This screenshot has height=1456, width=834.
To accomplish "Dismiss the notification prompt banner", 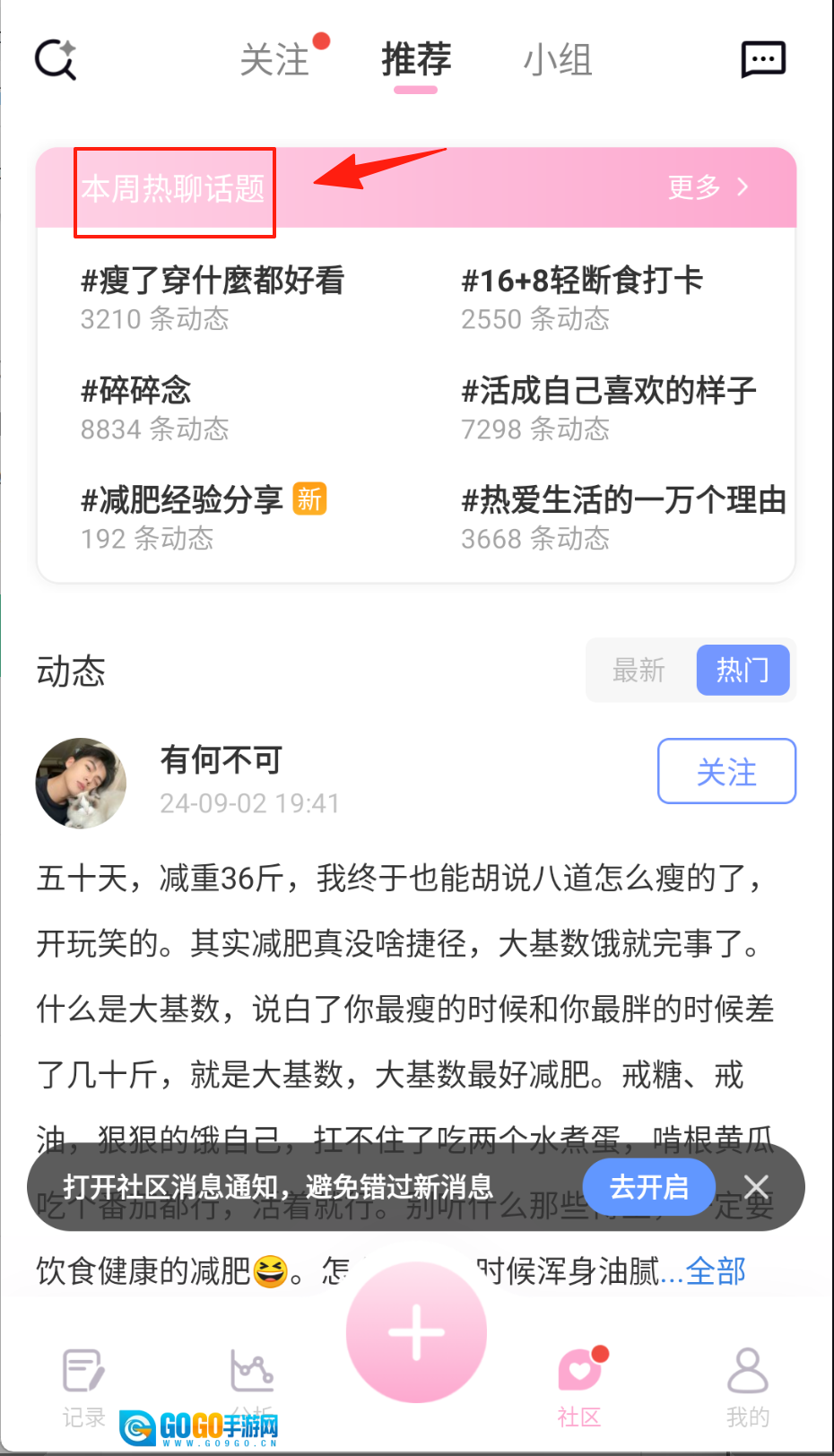I will pyautogui.click(x=756, y=1187).
